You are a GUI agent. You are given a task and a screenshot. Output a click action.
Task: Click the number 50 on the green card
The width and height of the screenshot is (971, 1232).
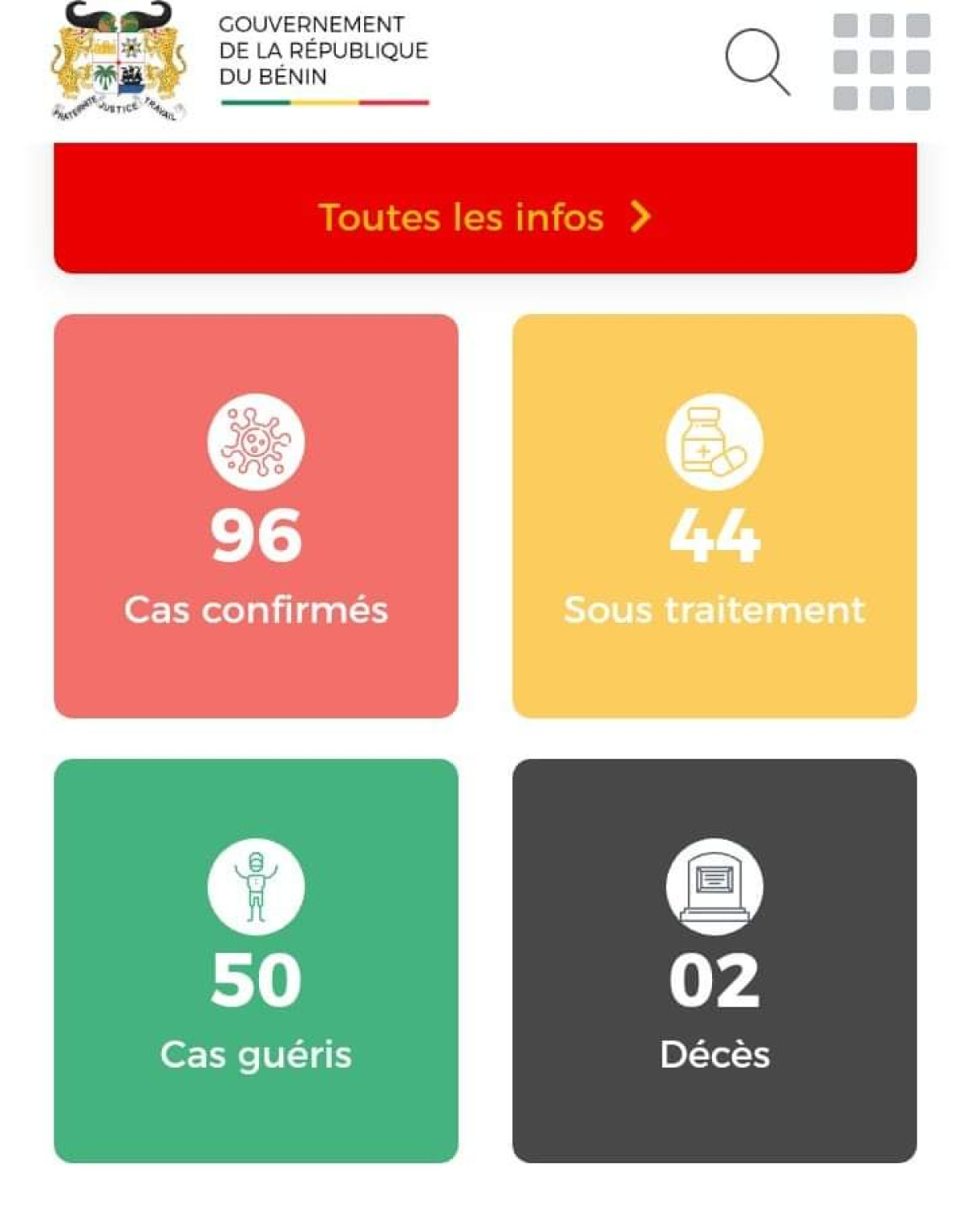point(255,980)
